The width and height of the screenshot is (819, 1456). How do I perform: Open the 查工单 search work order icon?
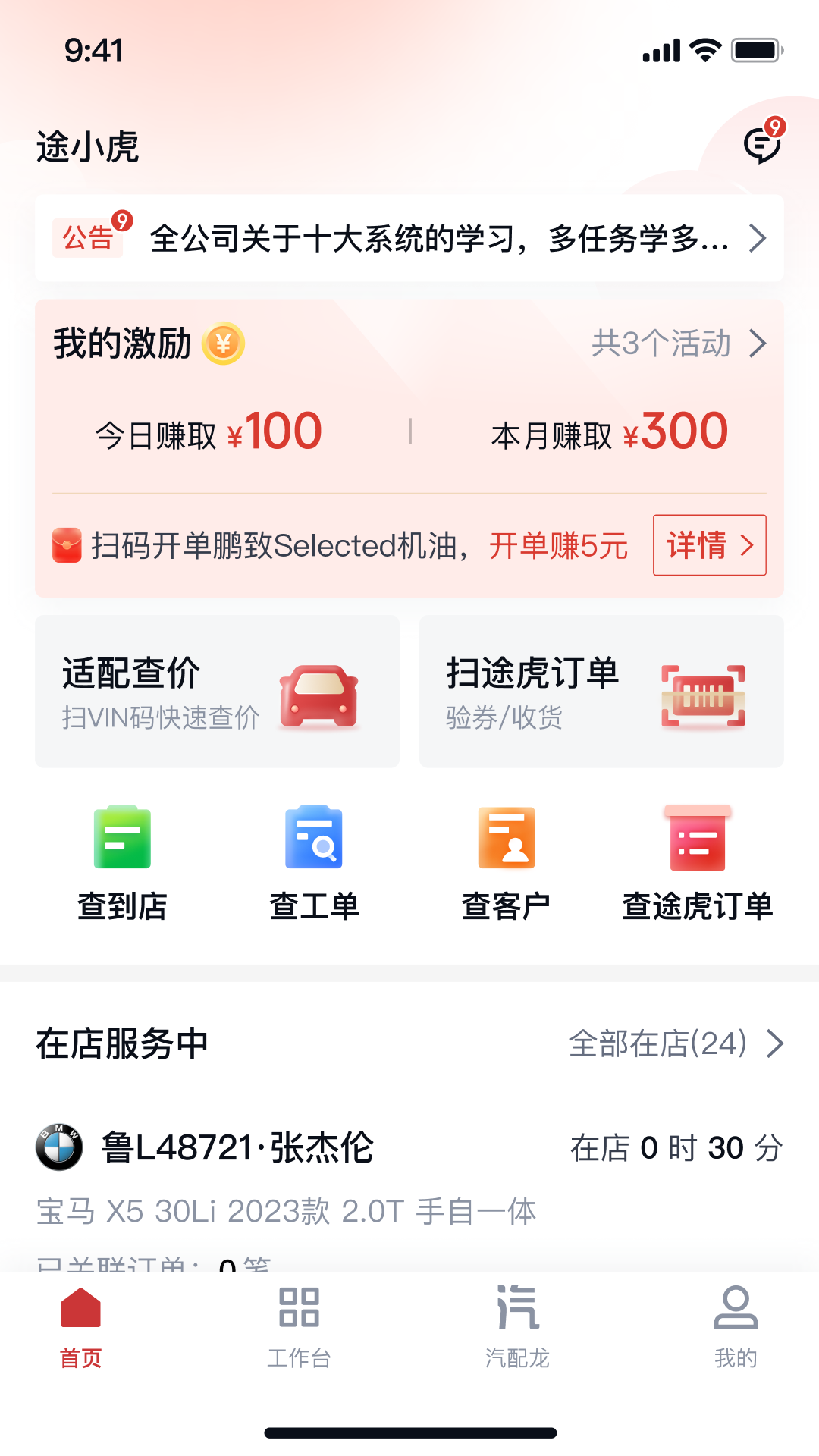[315, 837]
